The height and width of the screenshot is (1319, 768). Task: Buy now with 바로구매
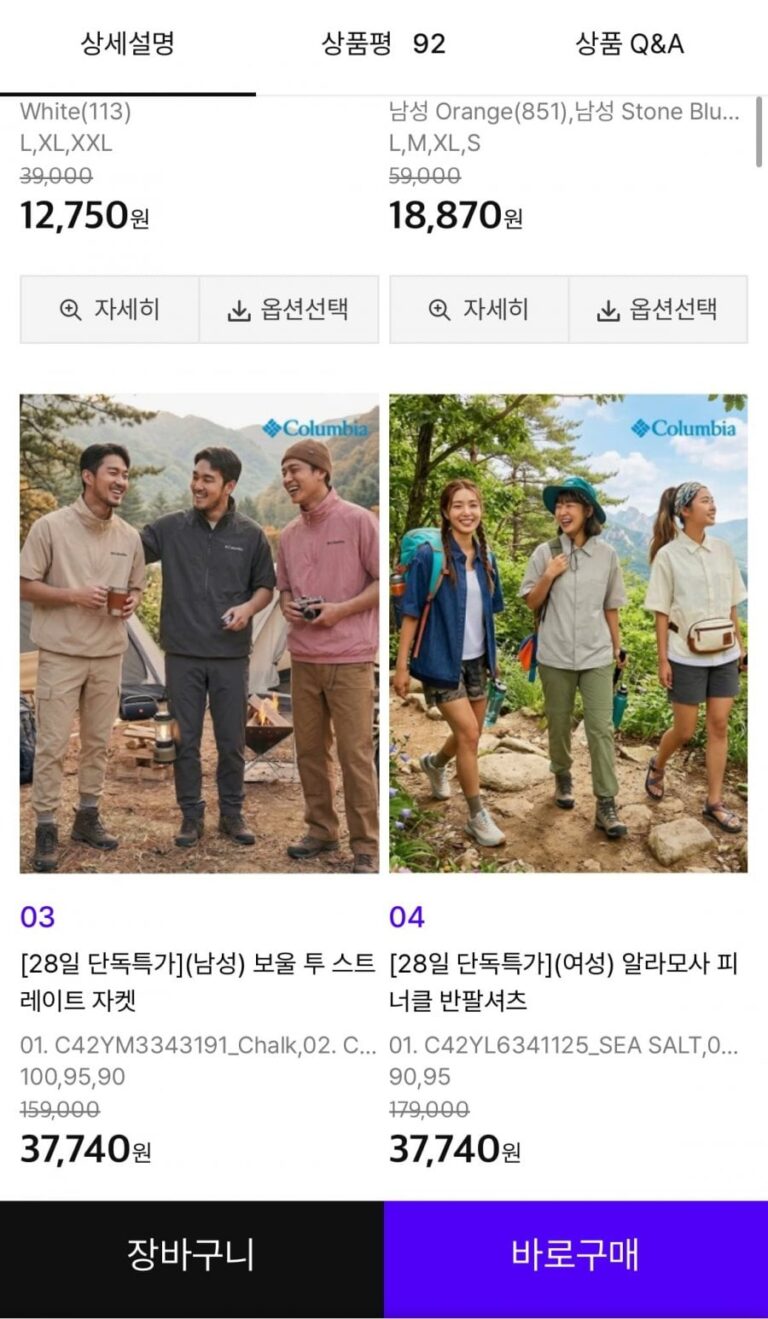575,1255
